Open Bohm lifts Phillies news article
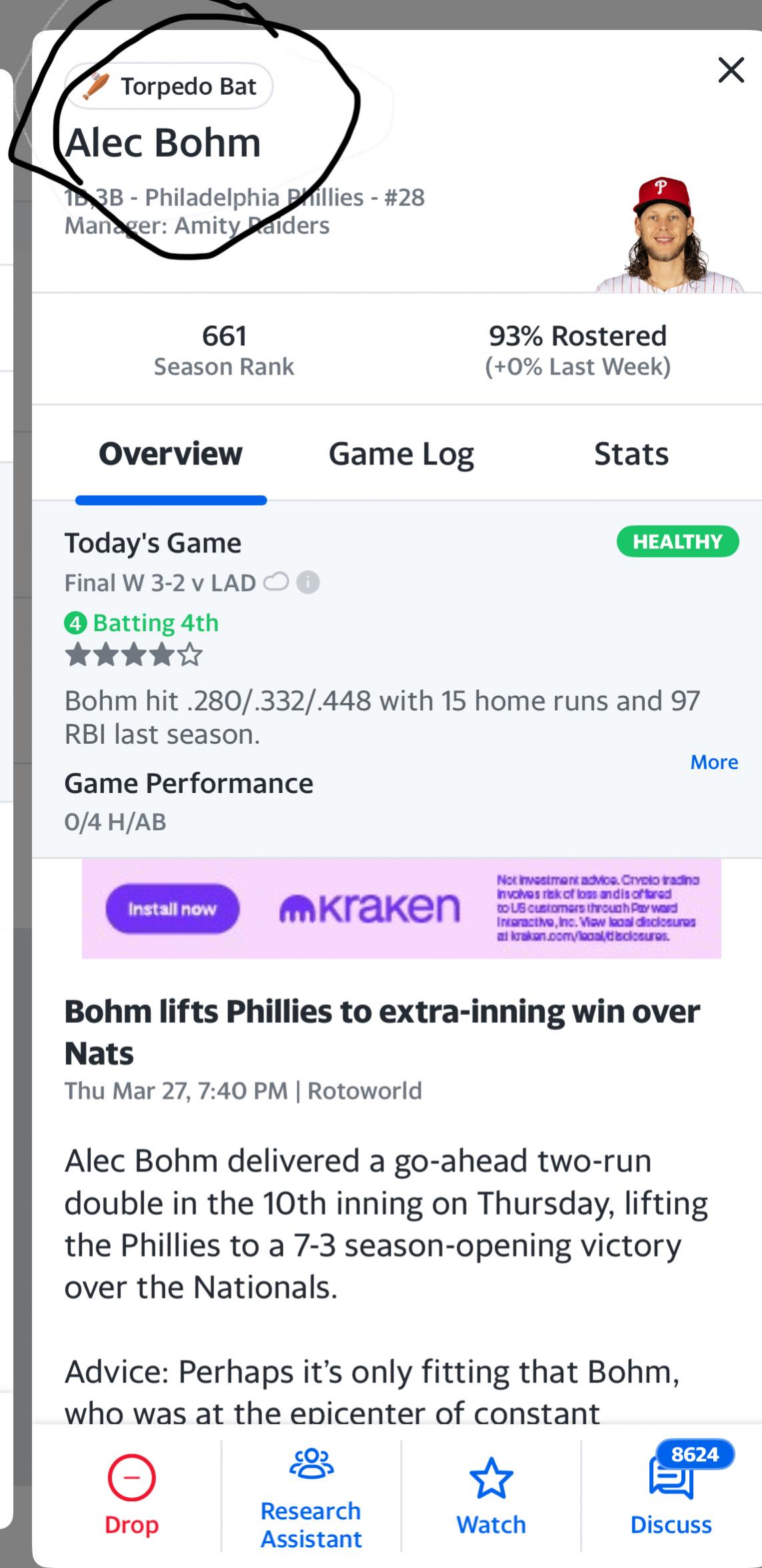Image resolution: width=762 pixels, height=1568 pixels. tap(381, 1032)
